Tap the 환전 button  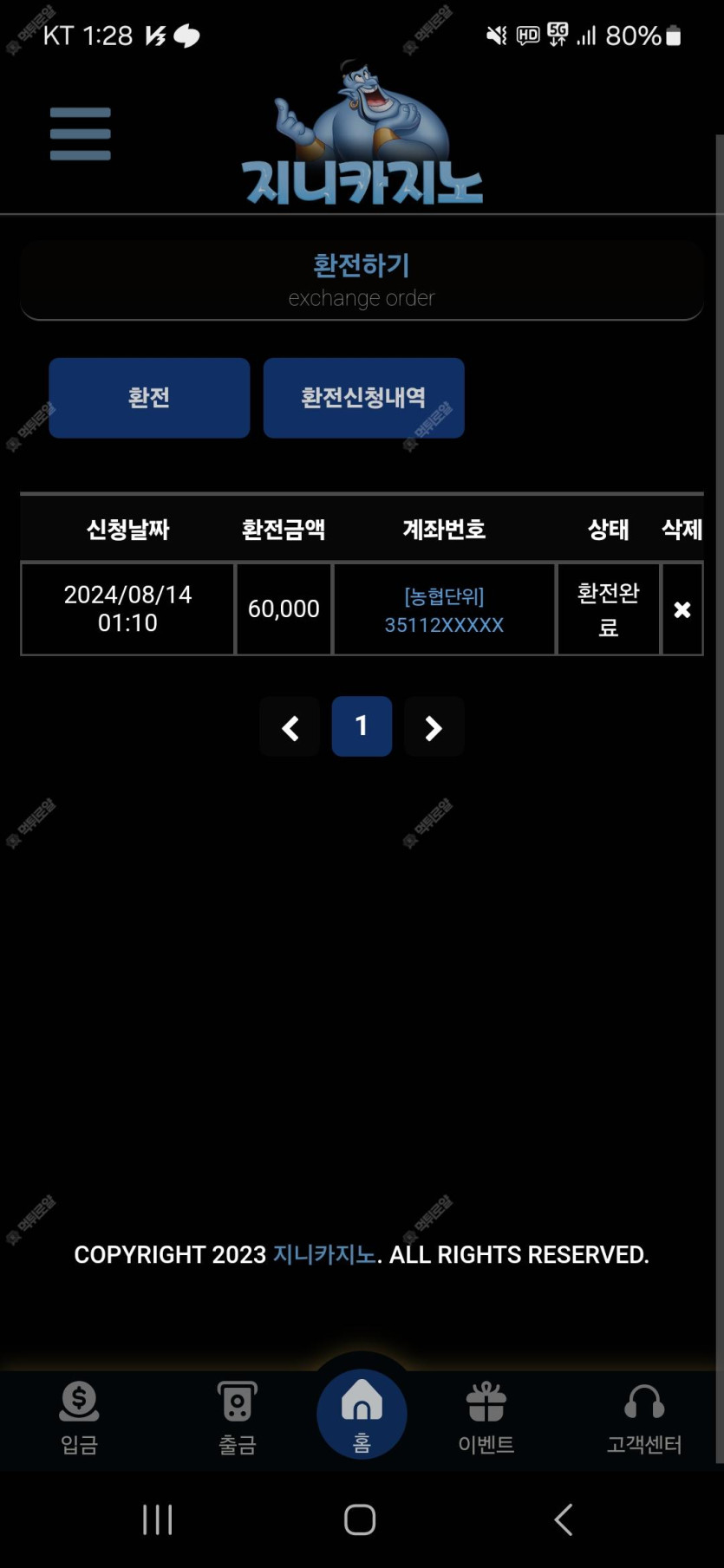coord(149,398)
